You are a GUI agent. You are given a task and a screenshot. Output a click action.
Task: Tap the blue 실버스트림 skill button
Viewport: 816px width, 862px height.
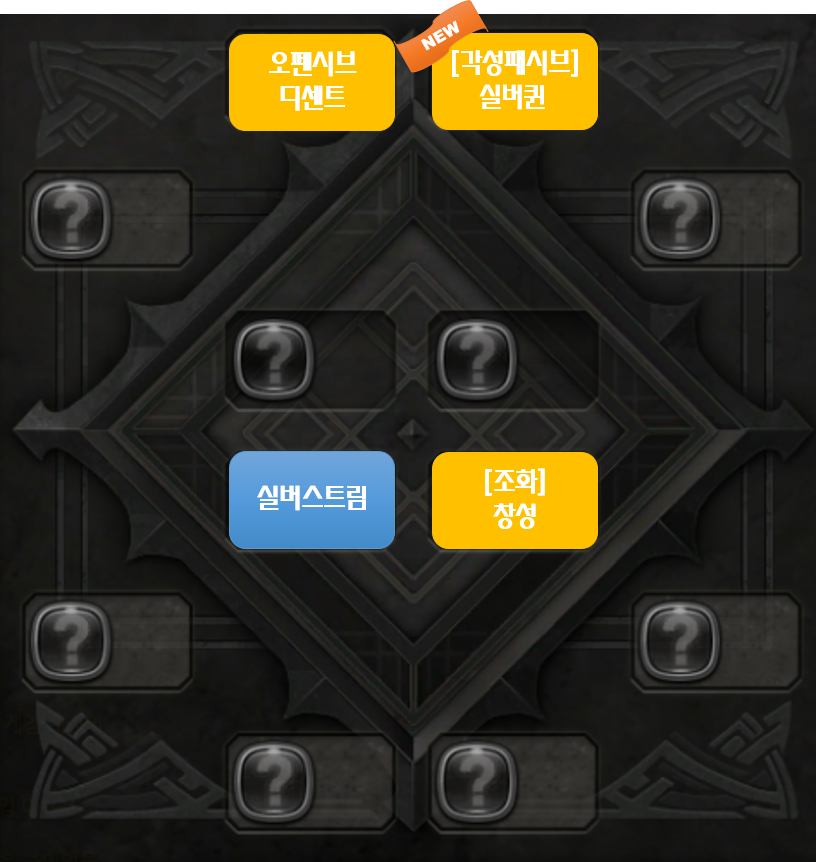click(x=312, y=500)
